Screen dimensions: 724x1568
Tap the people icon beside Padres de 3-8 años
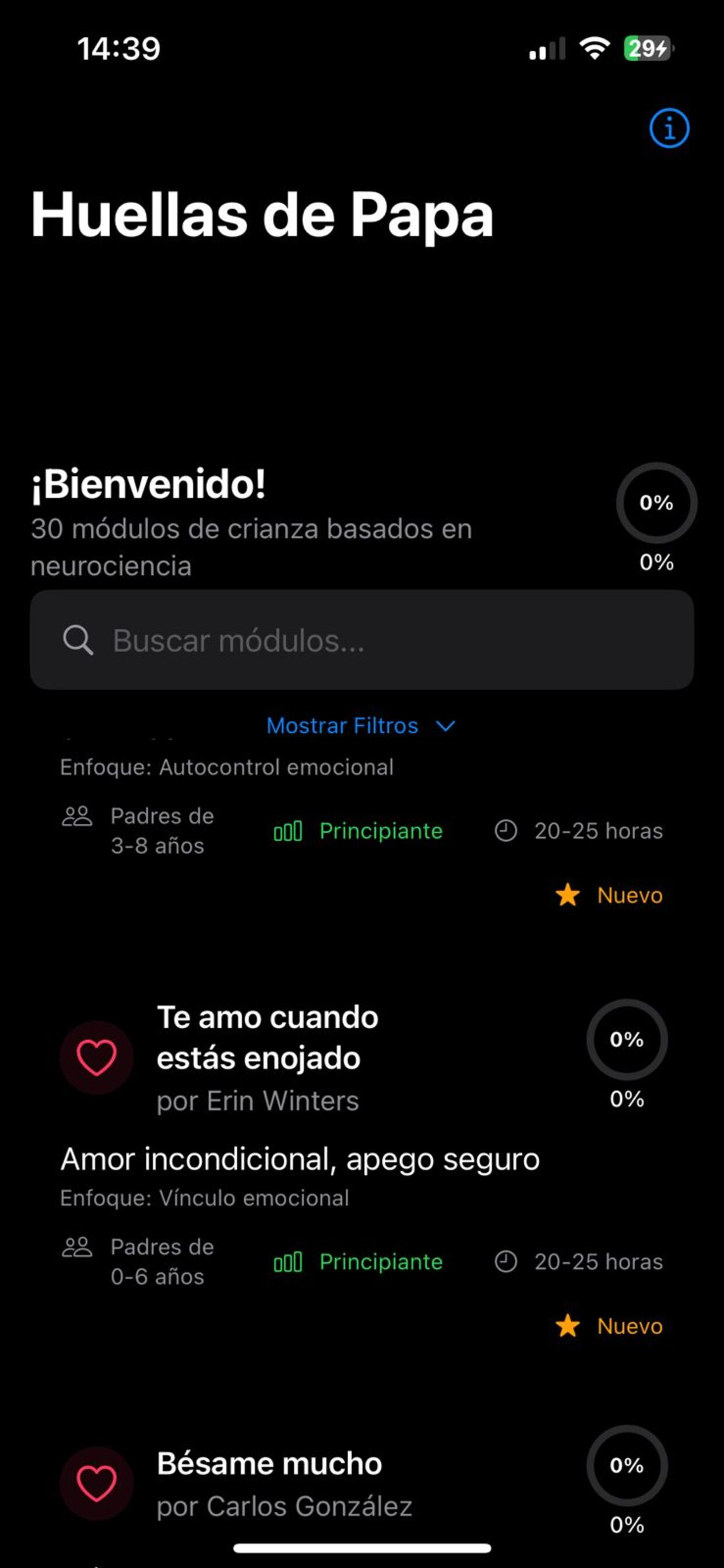pos(78,815)
